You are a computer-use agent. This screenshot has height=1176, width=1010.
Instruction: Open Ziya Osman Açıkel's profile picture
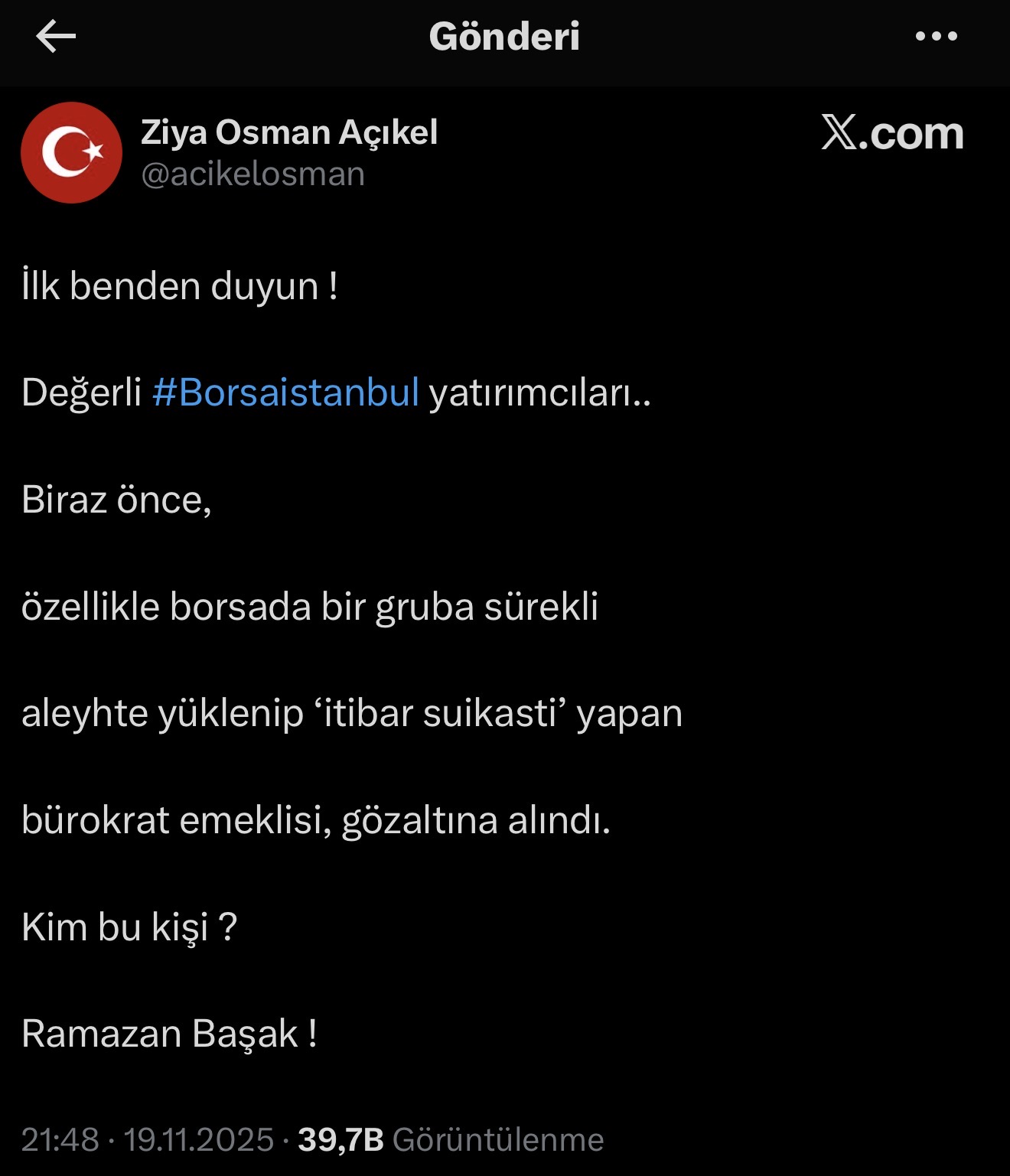click(x=71, y=152)
